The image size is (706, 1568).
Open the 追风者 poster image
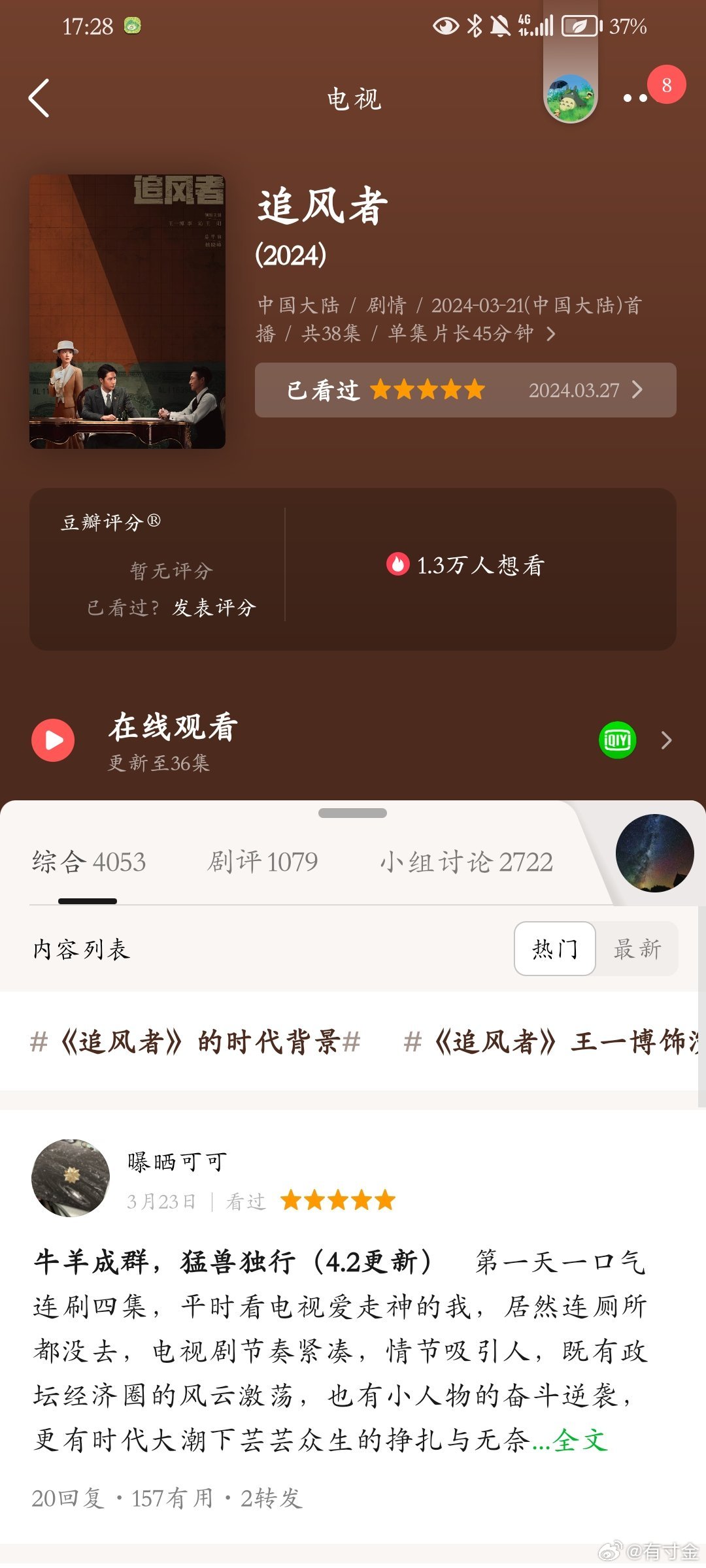pyautogui.click(x=127, y=311)
